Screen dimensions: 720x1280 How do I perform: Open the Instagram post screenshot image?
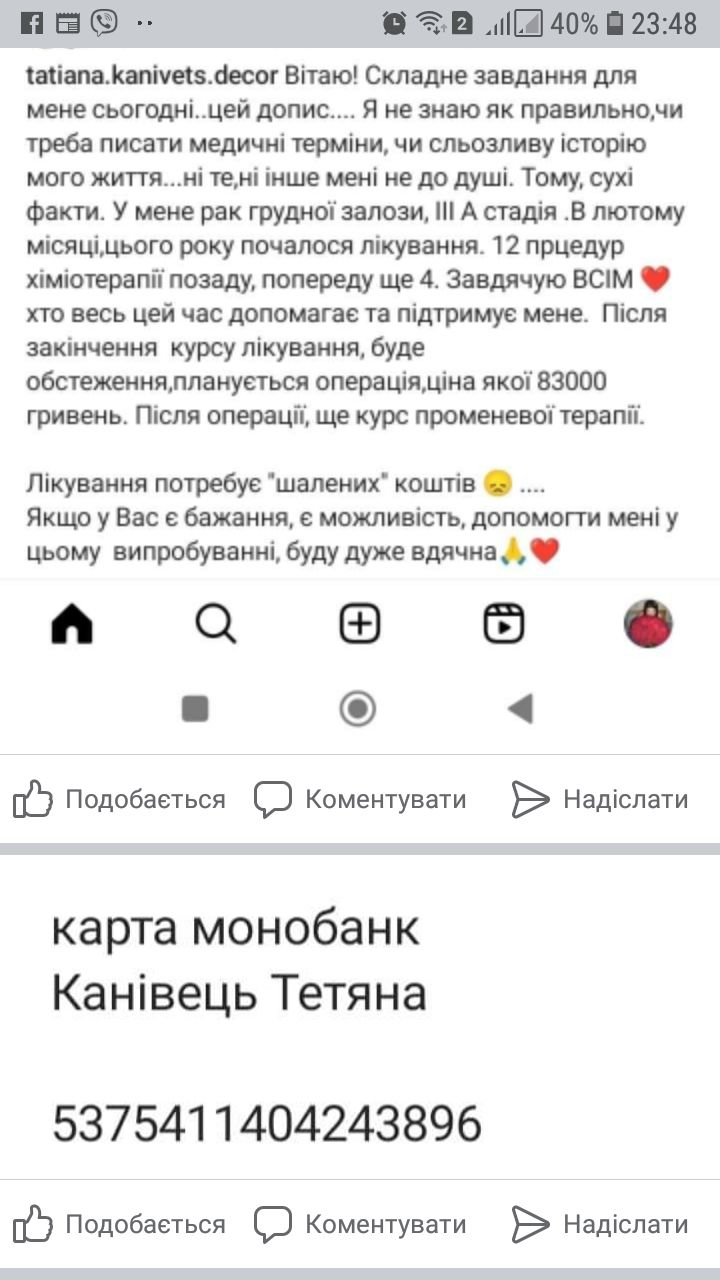tap(360, 400)
